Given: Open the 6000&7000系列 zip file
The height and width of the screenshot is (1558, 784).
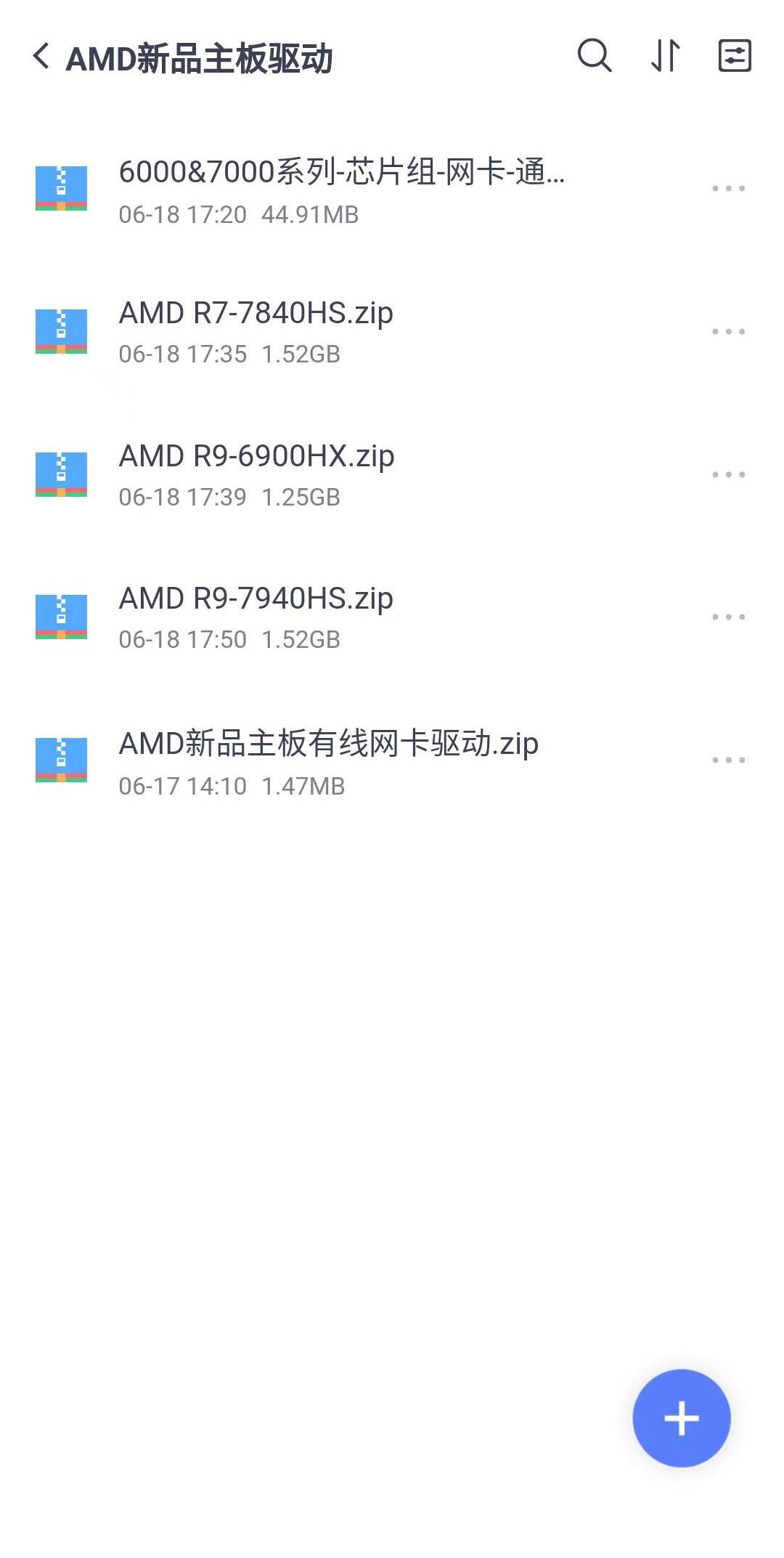Looking at the screenshot, I should (341, 189).
